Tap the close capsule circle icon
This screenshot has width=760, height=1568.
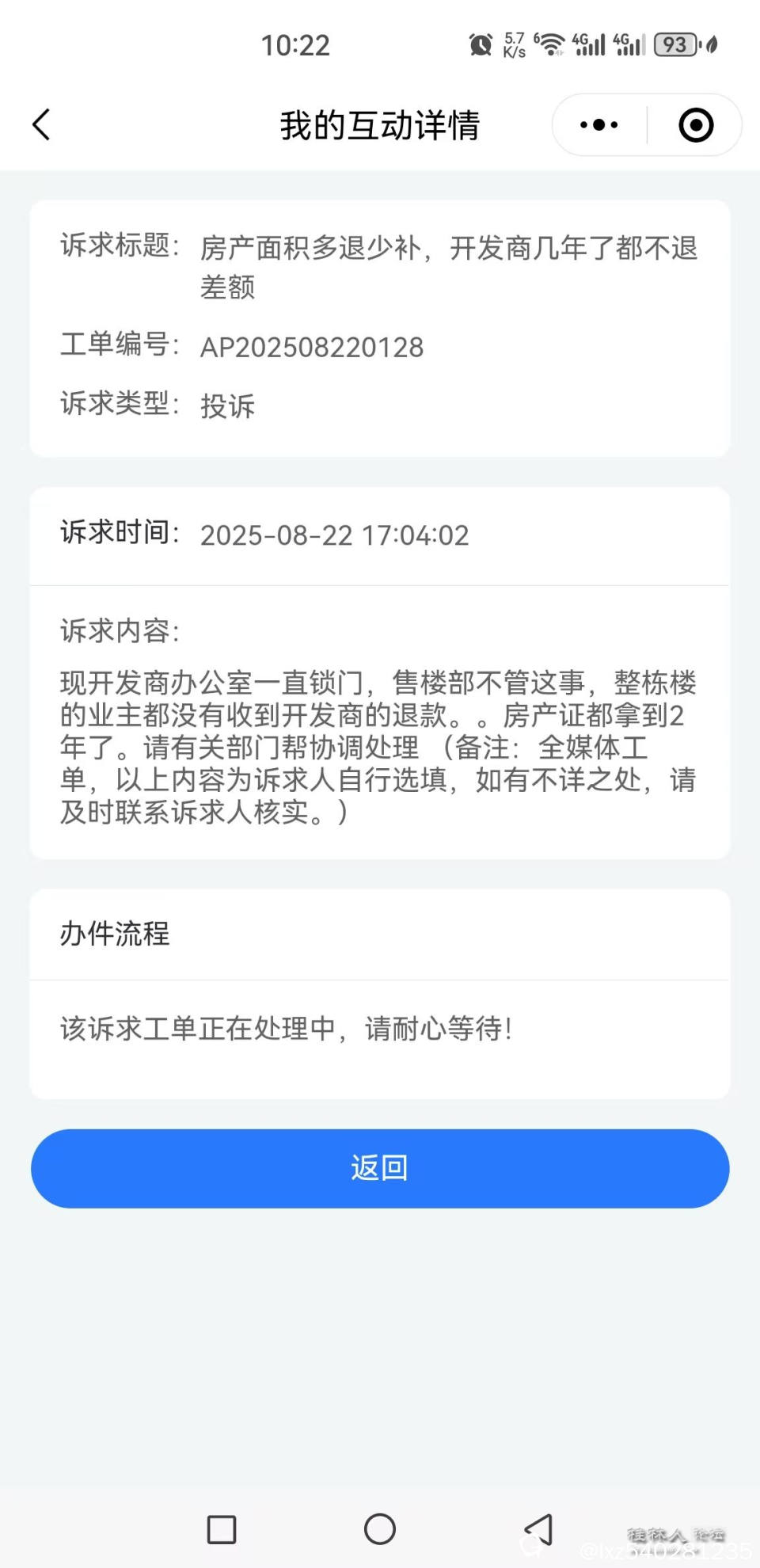694,124
